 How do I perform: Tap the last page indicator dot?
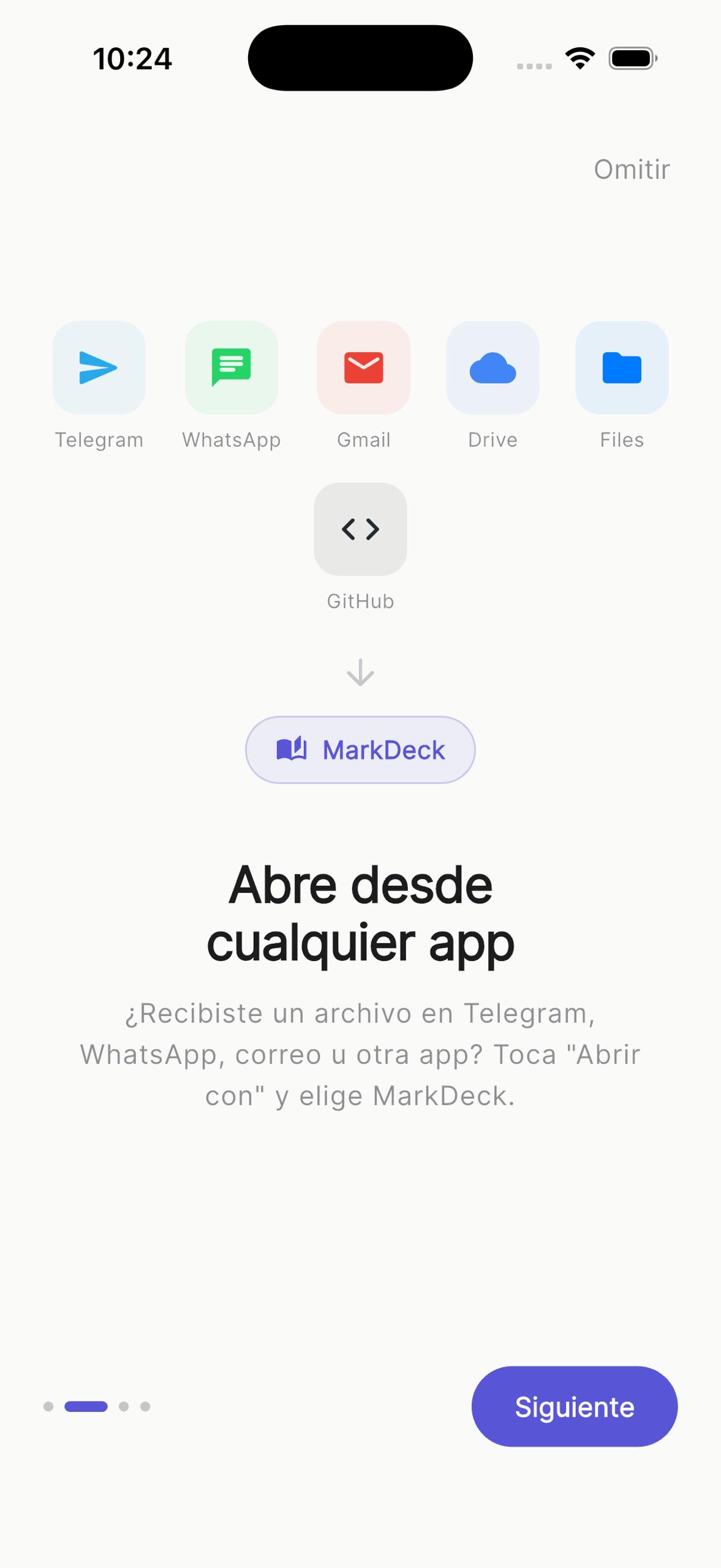point(145,1408)
